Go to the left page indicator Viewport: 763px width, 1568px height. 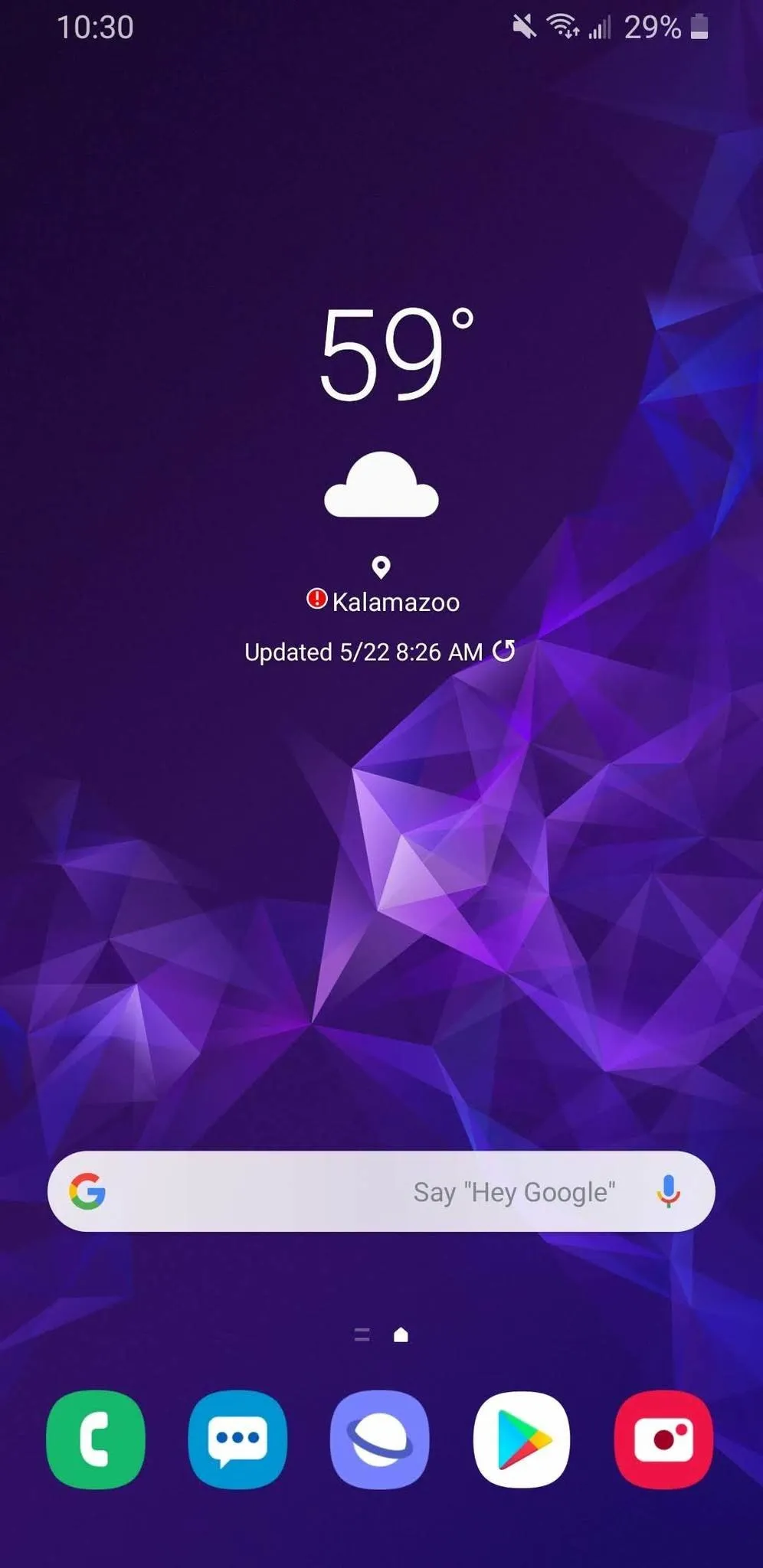[362, 1335]
